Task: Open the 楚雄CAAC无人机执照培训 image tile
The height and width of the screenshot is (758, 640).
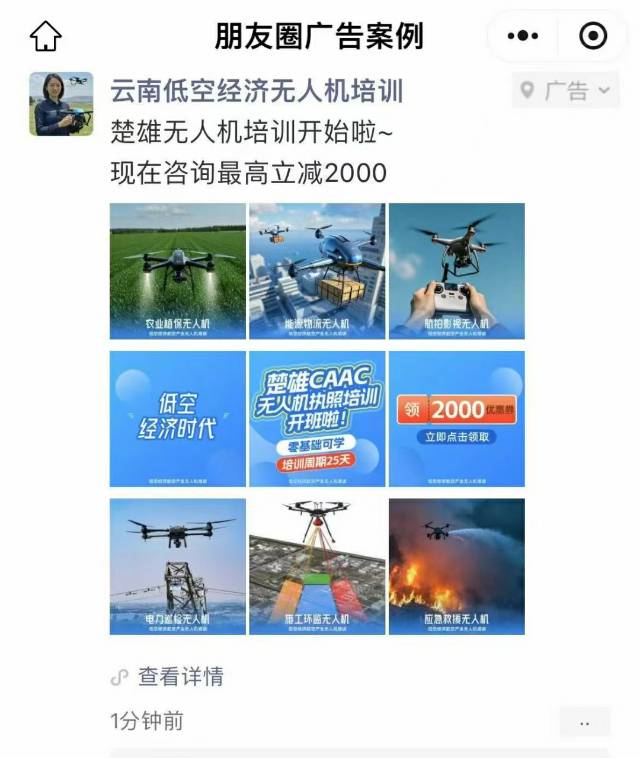Action: click(317, 419)
